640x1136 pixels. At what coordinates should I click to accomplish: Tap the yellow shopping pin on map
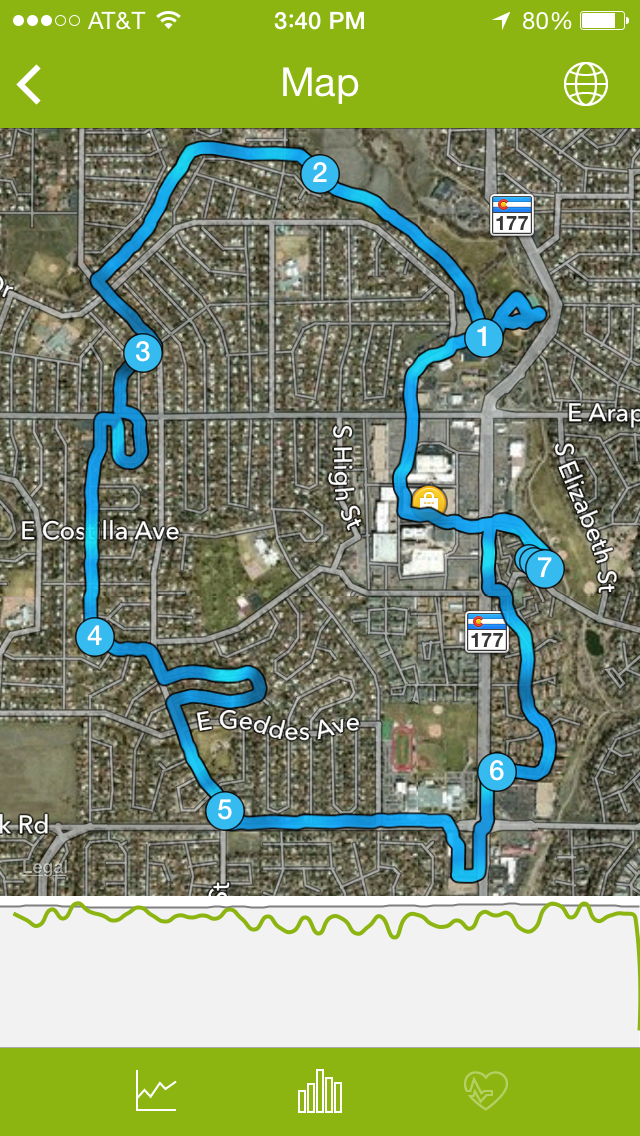tap(428, 499)
